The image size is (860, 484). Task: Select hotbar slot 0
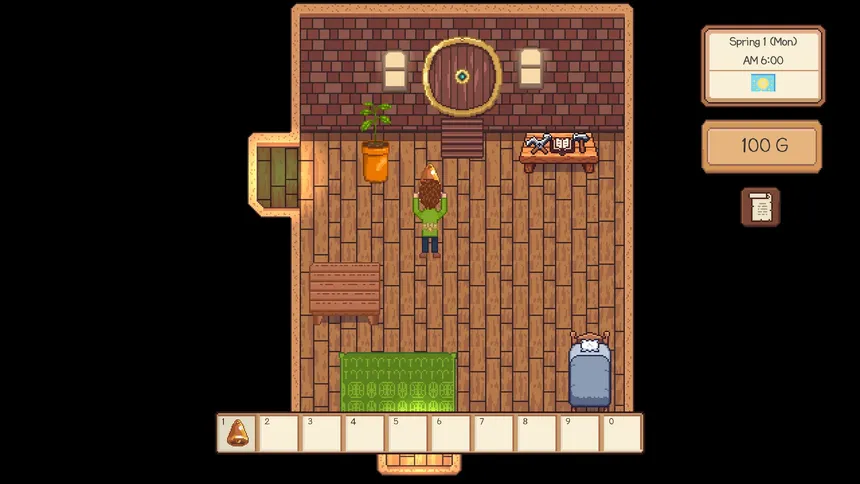pos(622,433)
